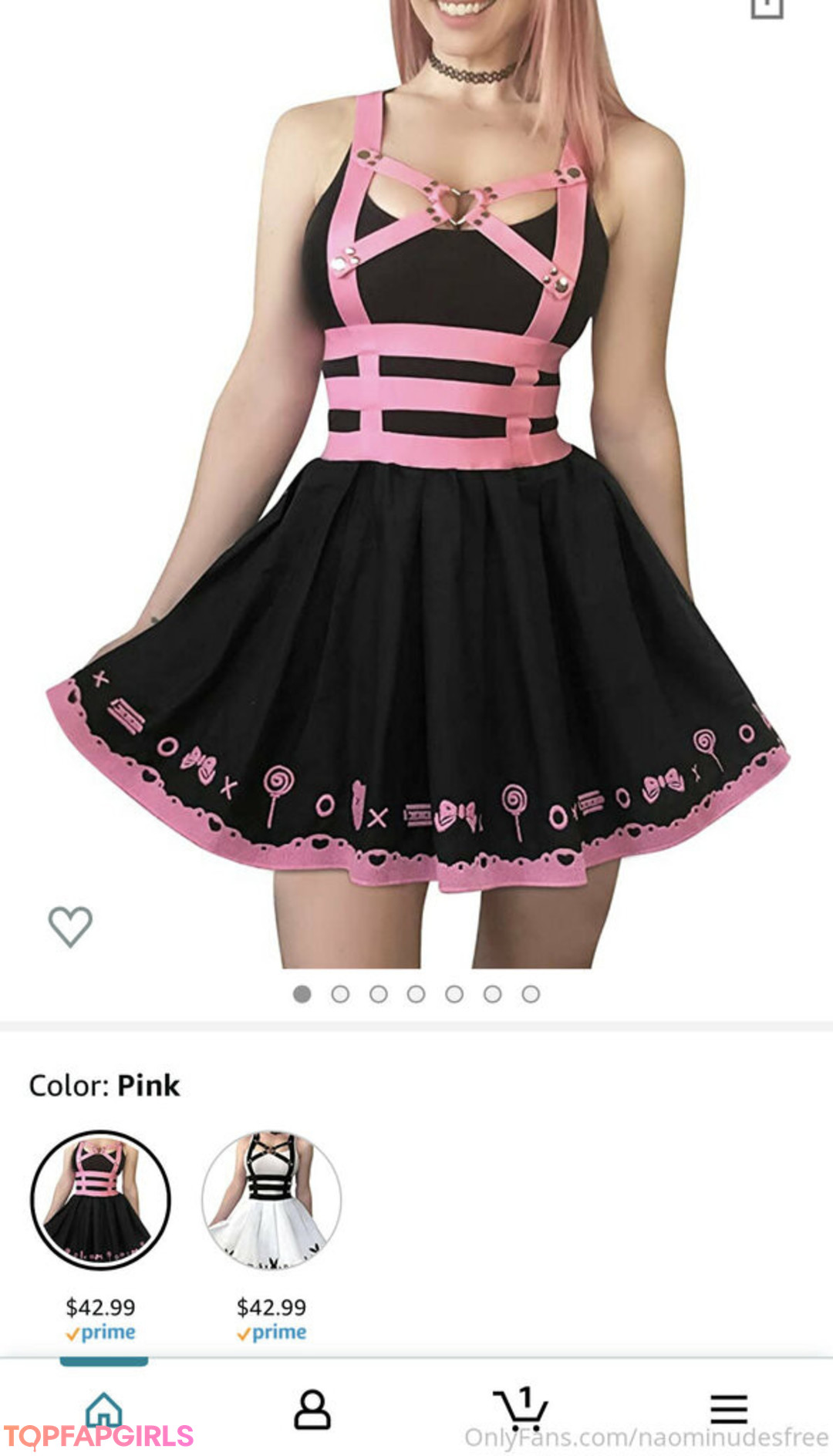Share this product listing

click(x=767, y=8)
